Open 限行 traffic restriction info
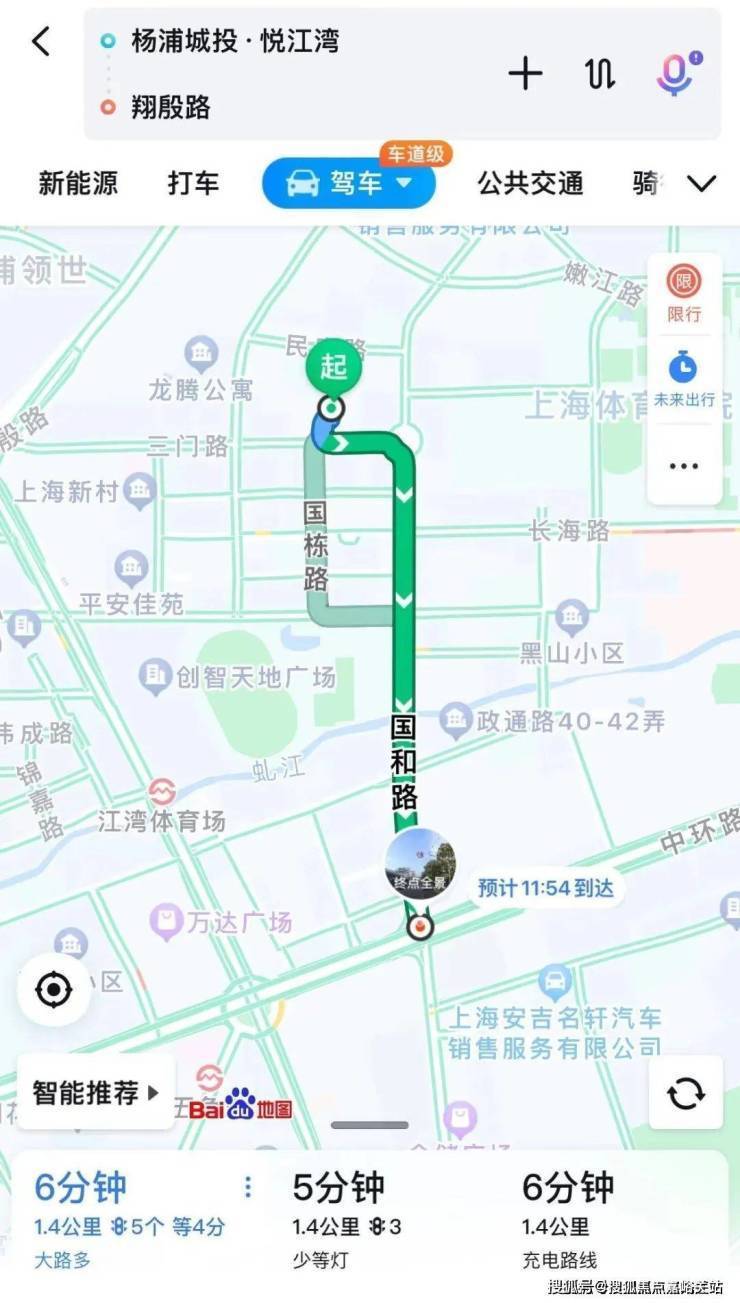The height and width of the screenshot is (1303, 740). [x=684, y=292]
